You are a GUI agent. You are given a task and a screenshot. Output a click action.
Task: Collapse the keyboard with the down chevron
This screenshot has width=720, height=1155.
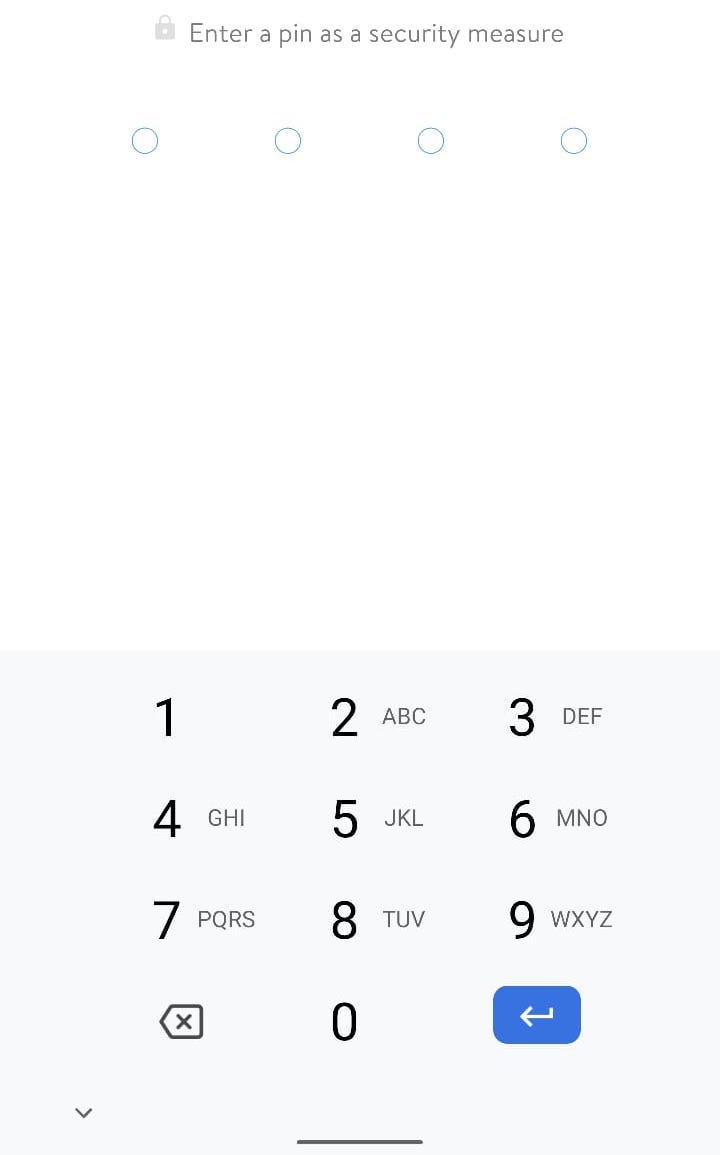pos(83,1113)
